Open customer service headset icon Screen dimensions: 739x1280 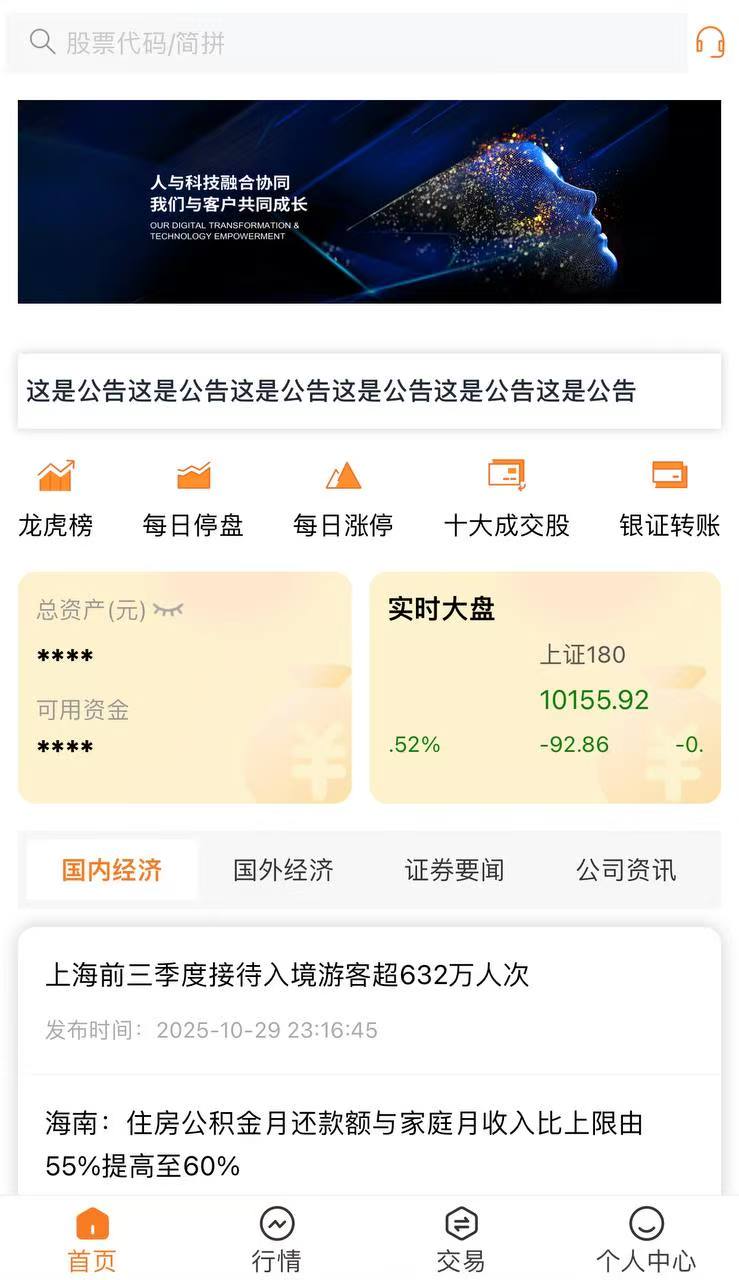[710, 42]
